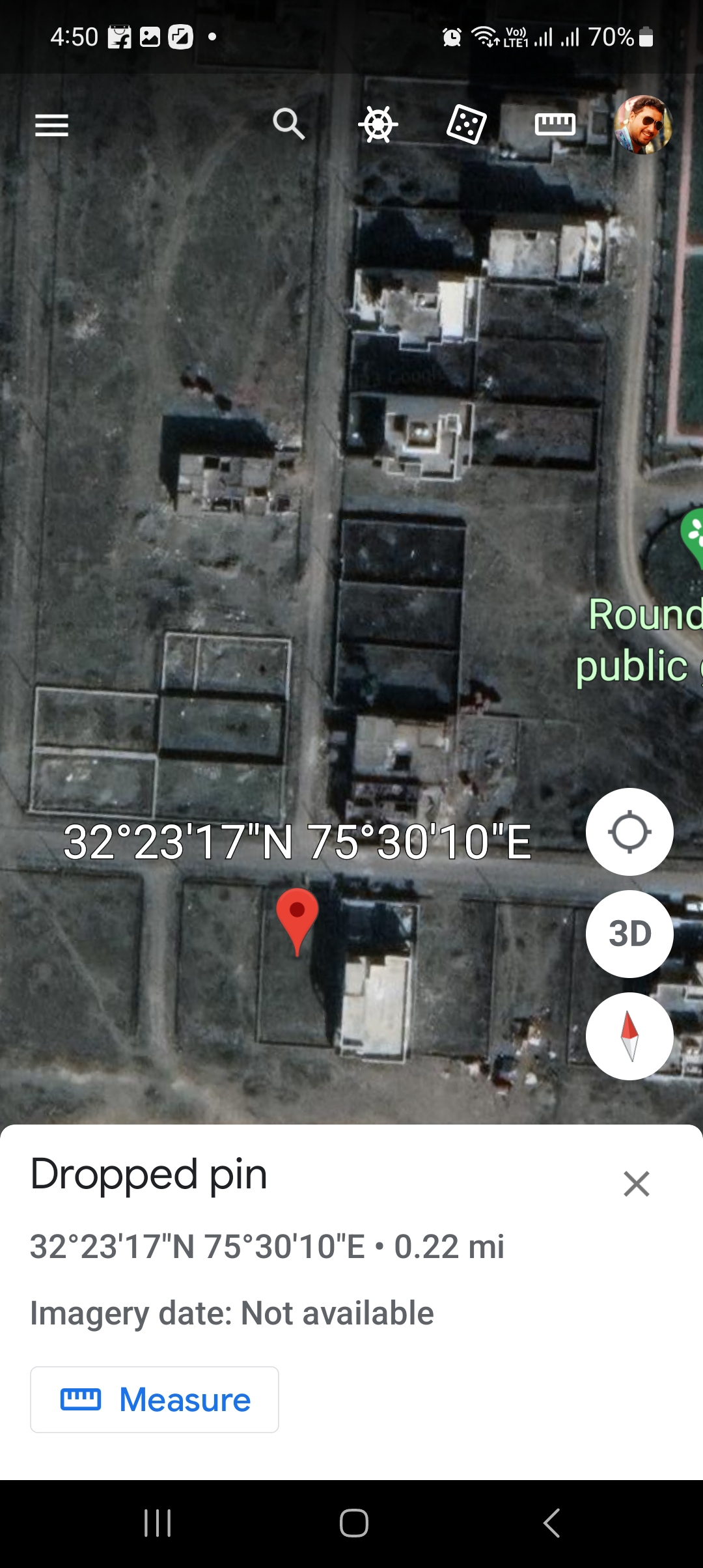Open the ruler measure tool in toolbar
The width and height of the screenshot is (703, 1568).
[x=555, y=124]
